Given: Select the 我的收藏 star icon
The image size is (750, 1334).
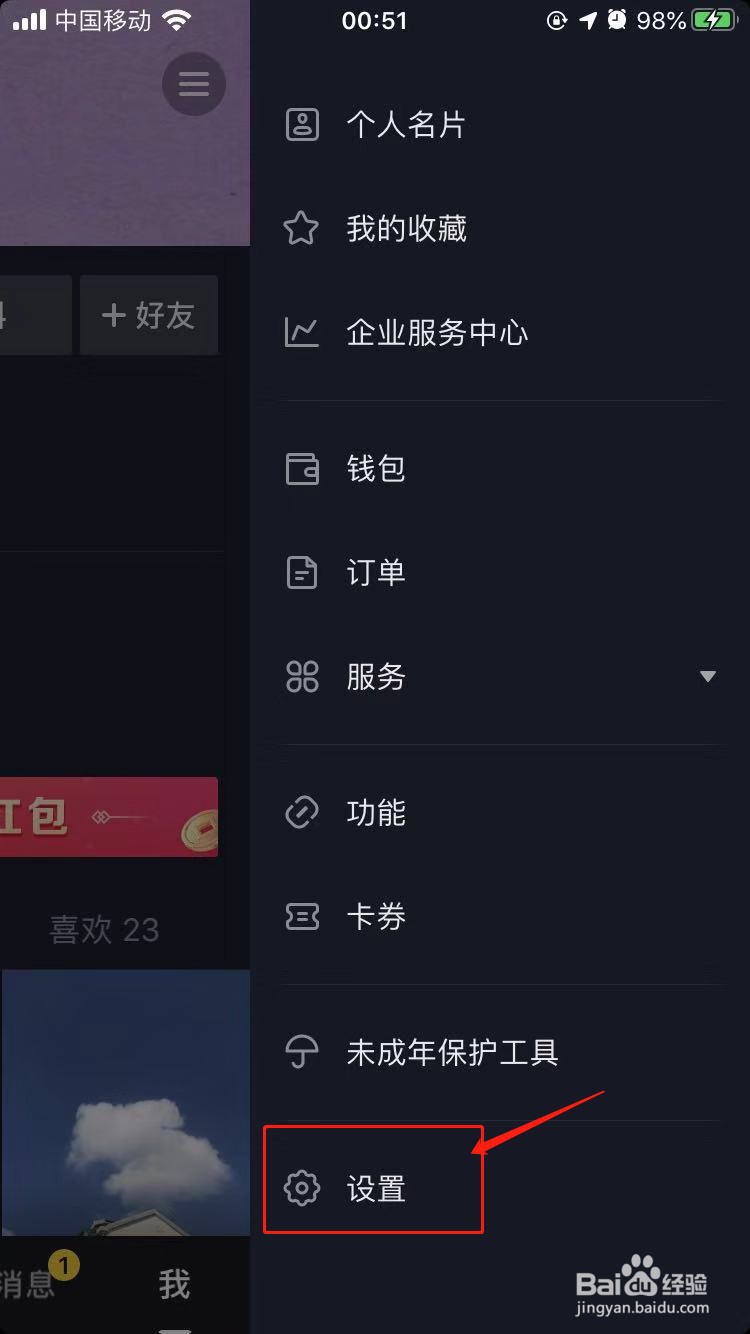Looking at the screenshot, I should click(302, 228).
